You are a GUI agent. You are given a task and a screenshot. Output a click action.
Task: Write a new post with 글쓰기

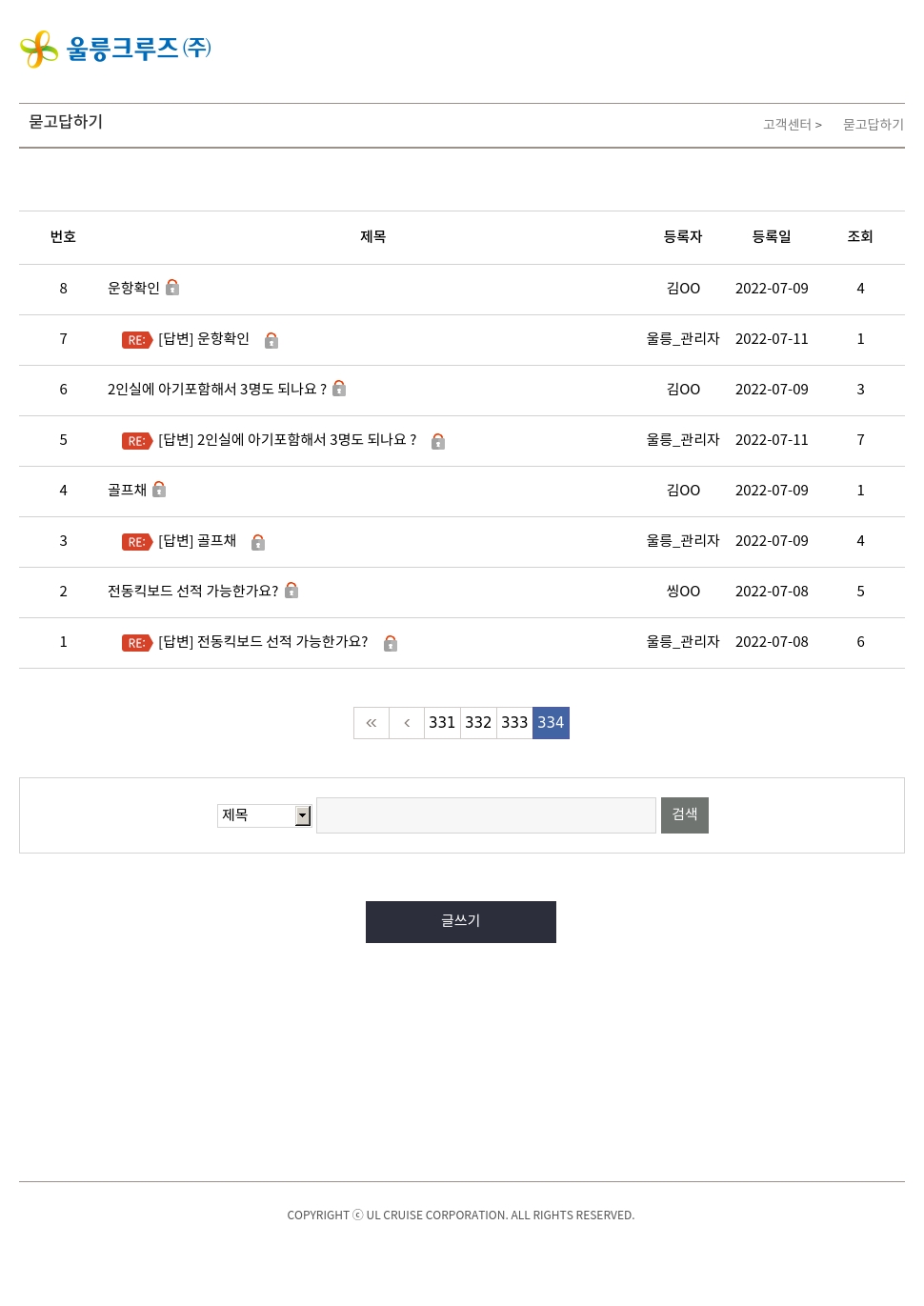pos(461,922)
